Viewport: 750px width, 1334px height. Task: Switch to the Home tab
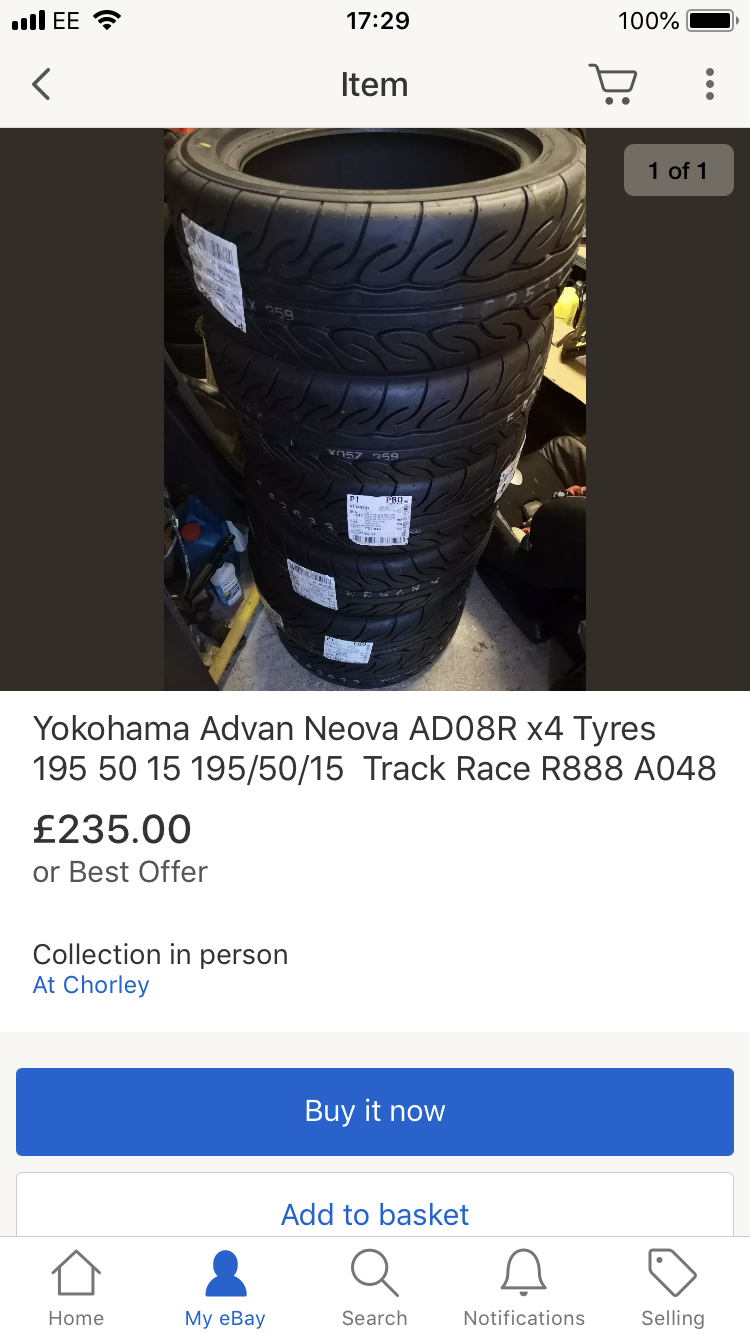pos(76,1288)
